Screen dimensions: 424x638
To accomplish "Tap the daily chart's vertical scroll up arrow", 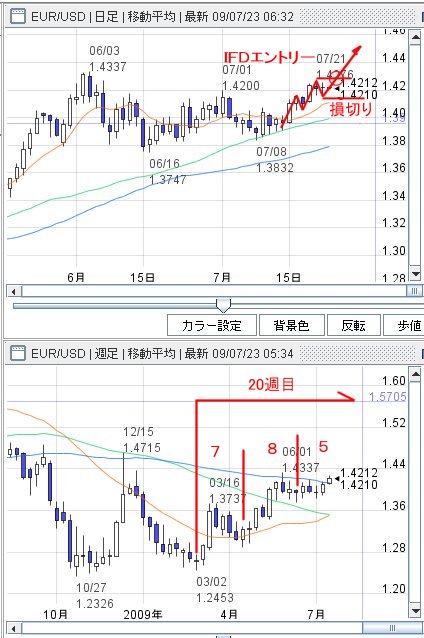I will tap(415, 39).
